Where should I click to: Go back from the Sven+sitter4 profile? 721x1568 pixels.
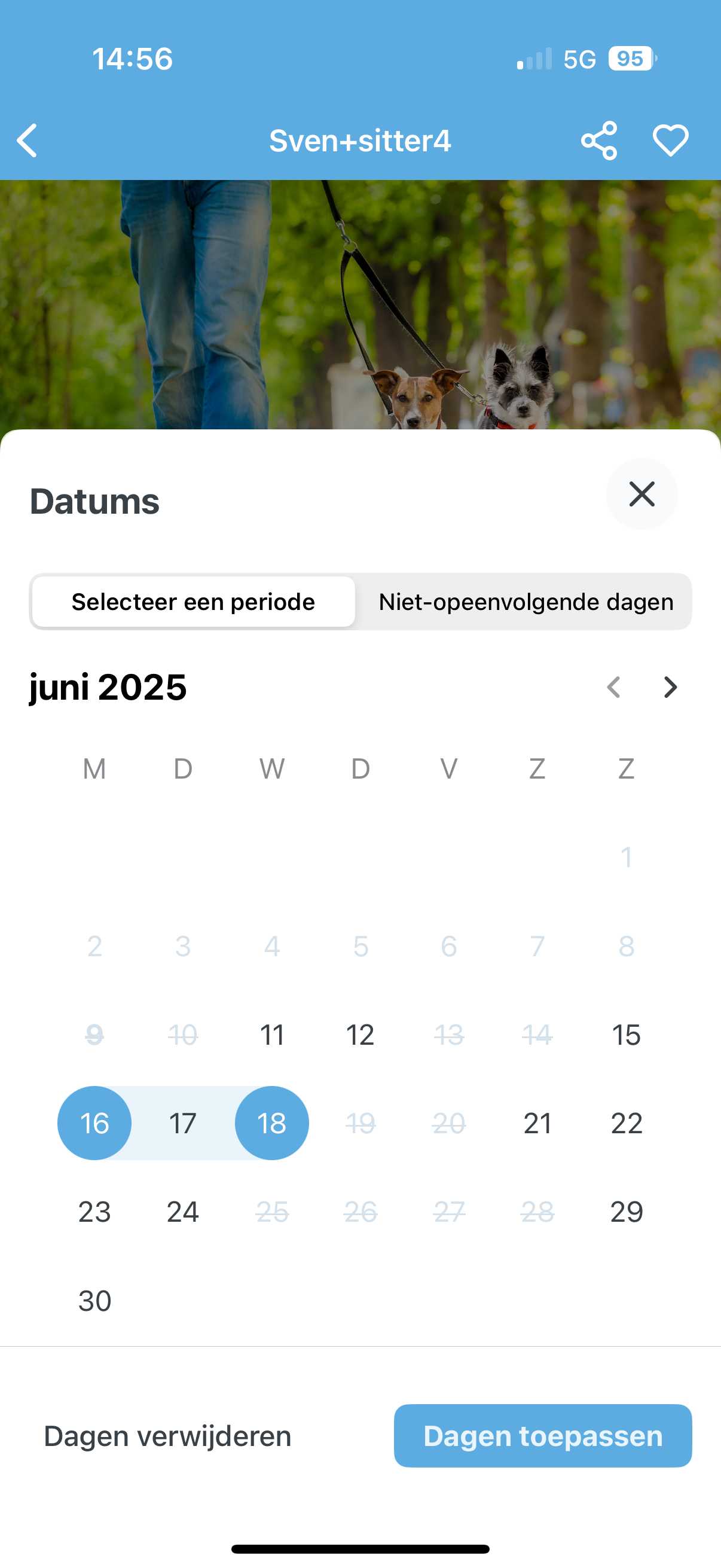28,141
